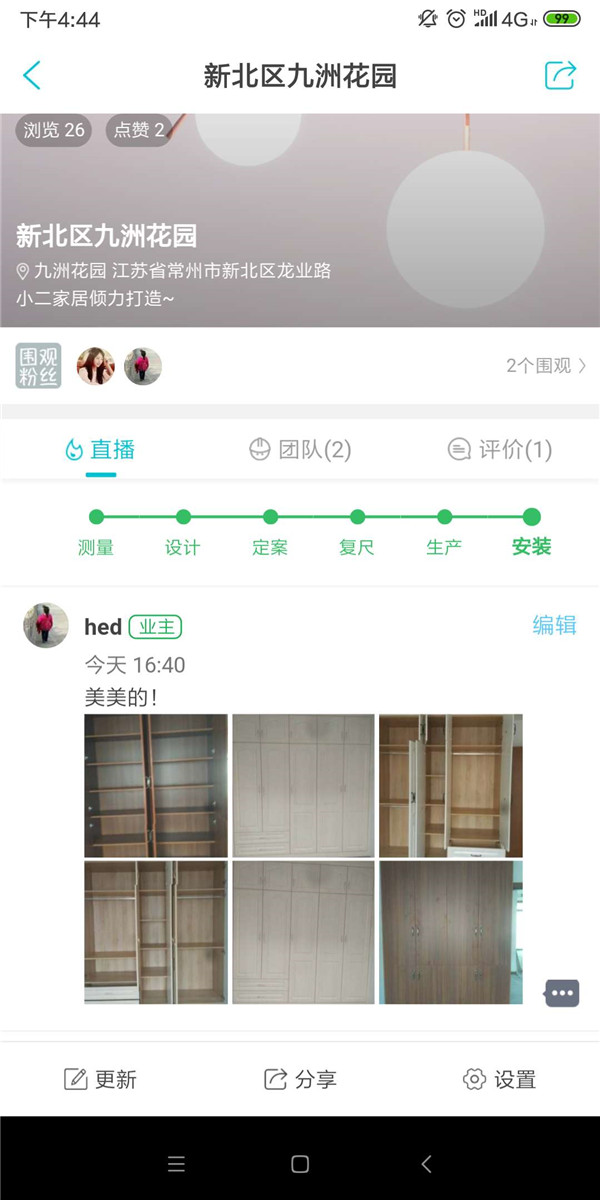Go back using the top-left arrow

pyautogui.click(x=32, y=76)
